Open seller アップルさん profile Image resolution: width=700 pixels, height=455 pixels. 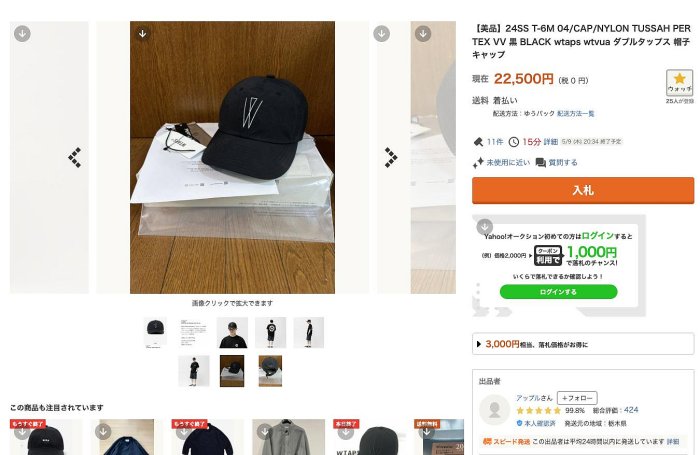click(534, 397)
